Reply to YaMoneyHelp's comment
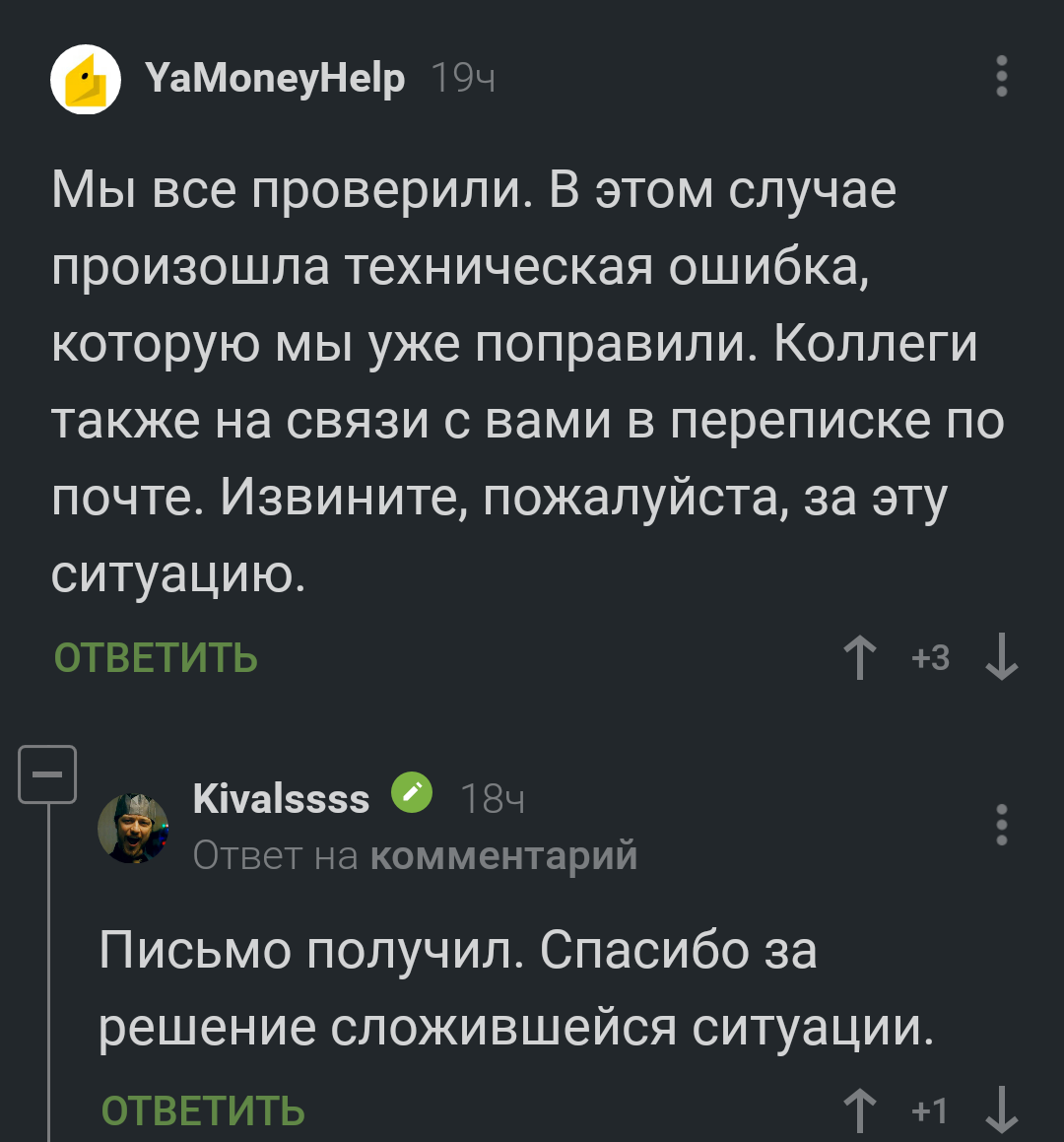Viewport: 1064px width, 1142px height. coord(156,657)
